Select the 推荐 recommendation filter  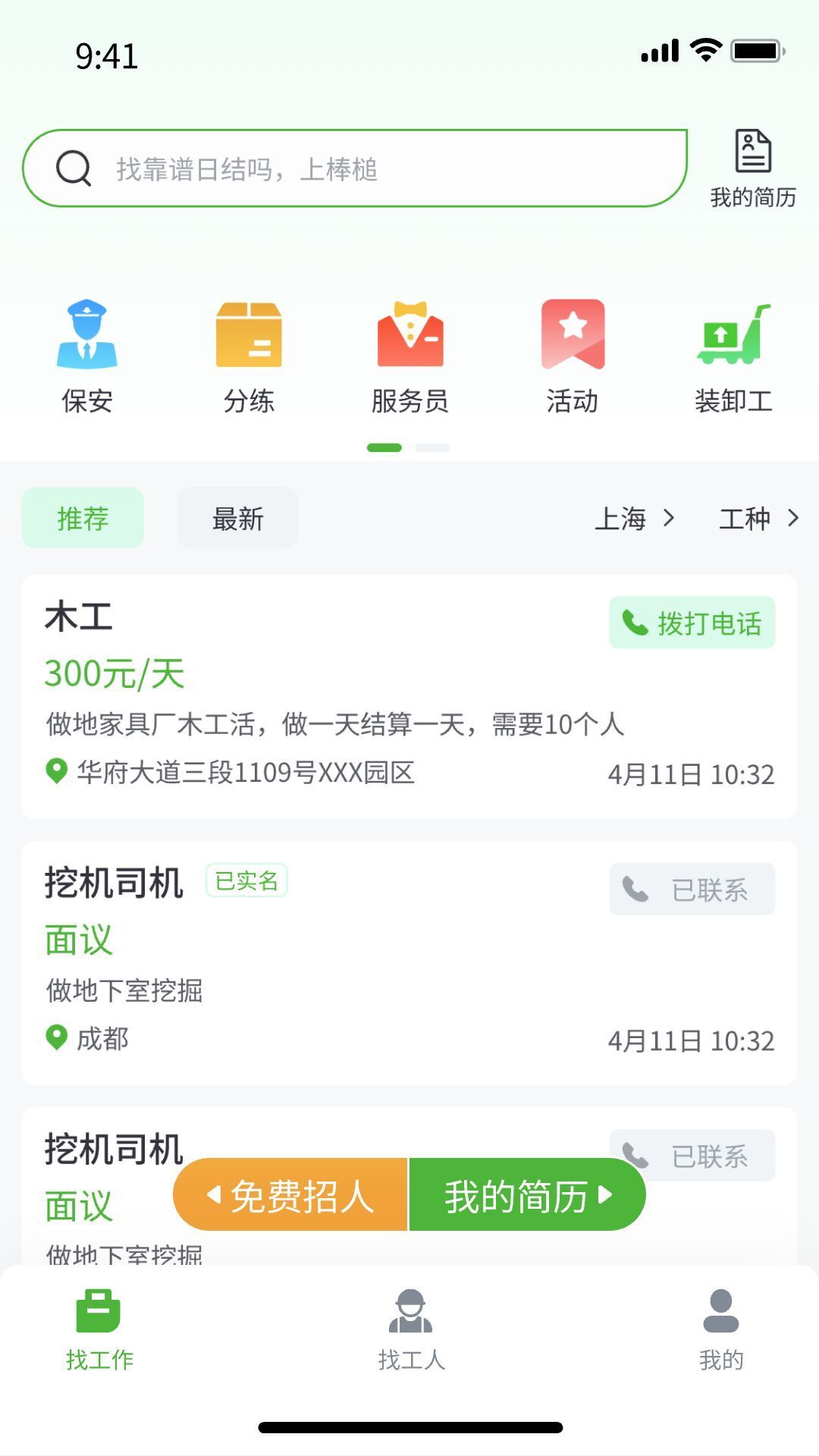pos(82,518)
